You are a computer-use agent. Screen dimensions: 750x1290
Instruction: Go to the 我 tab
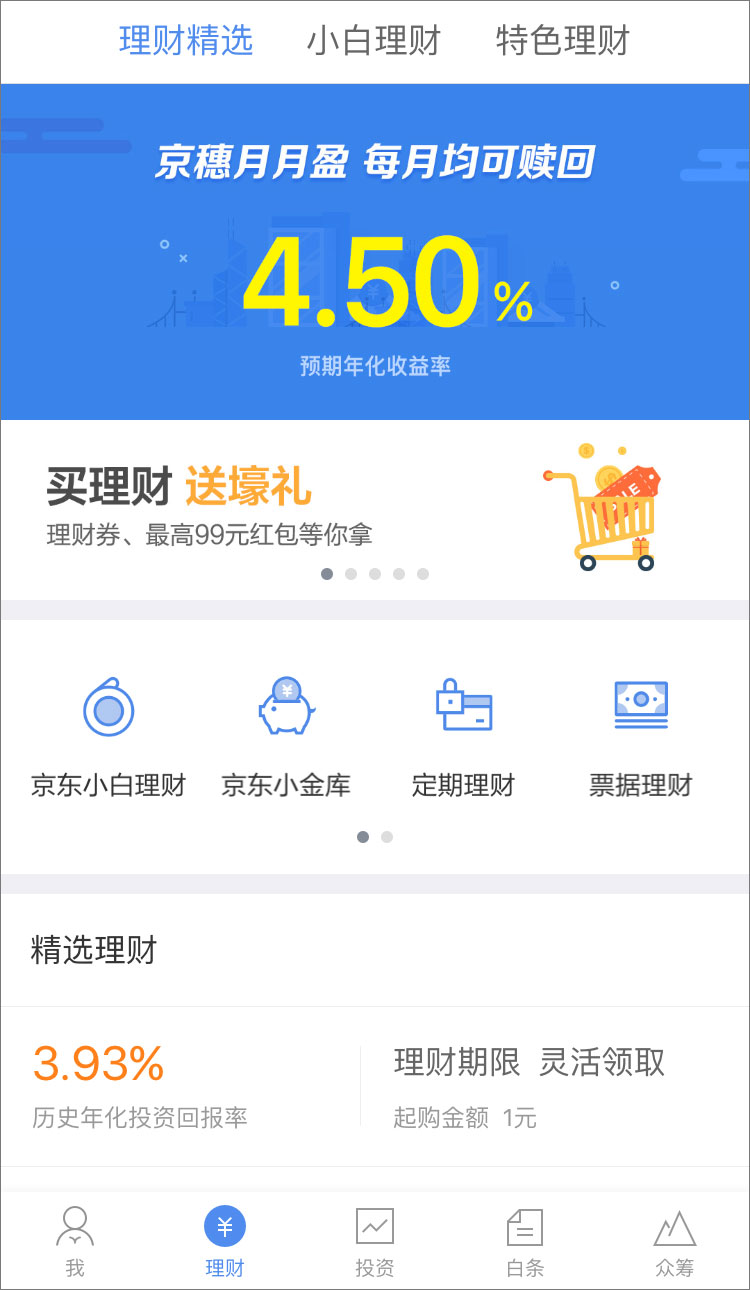pyautogui.click(x=75, y=1242)
